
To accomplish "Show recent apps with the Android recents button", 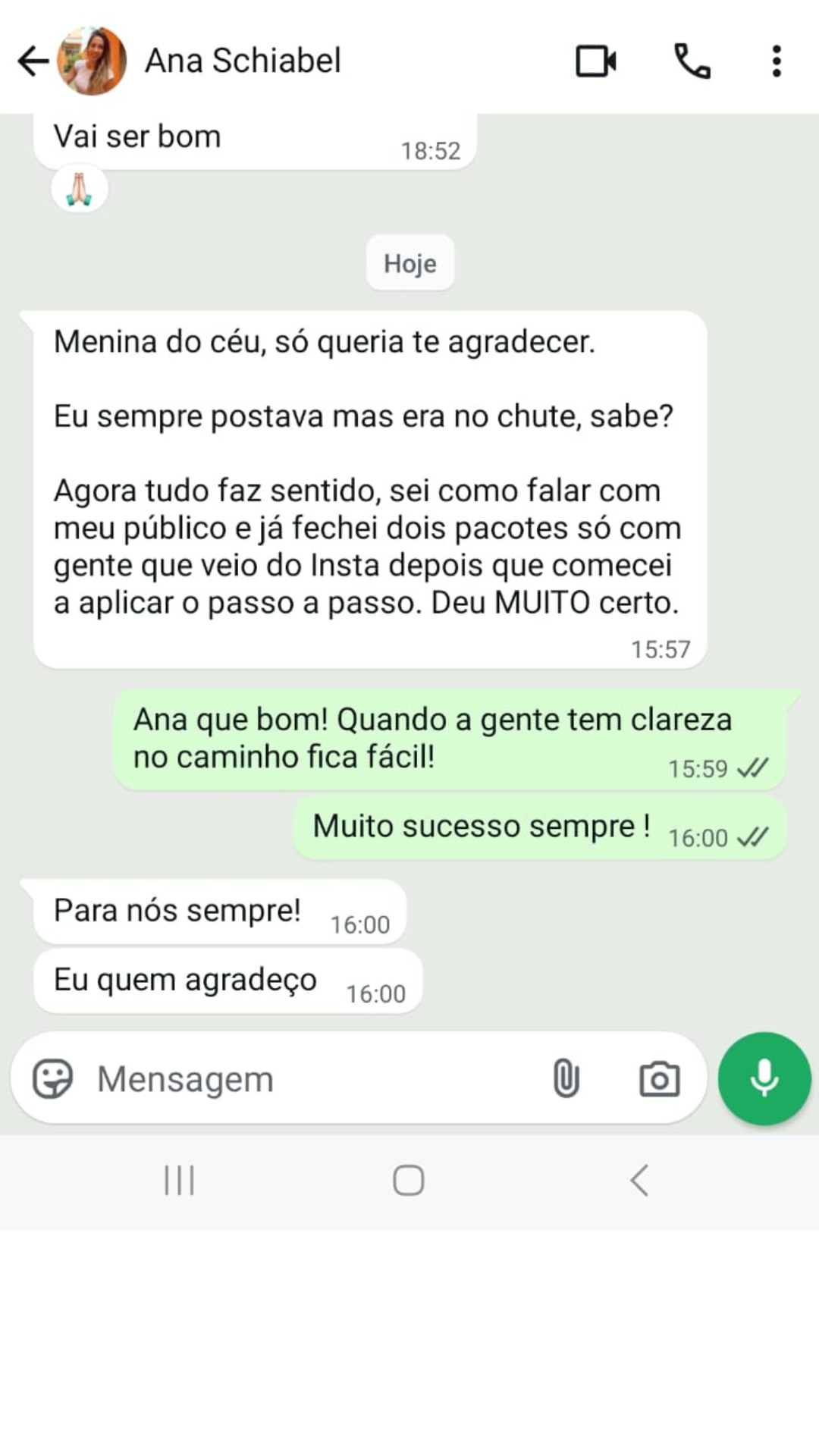I will pos(178,1180).
